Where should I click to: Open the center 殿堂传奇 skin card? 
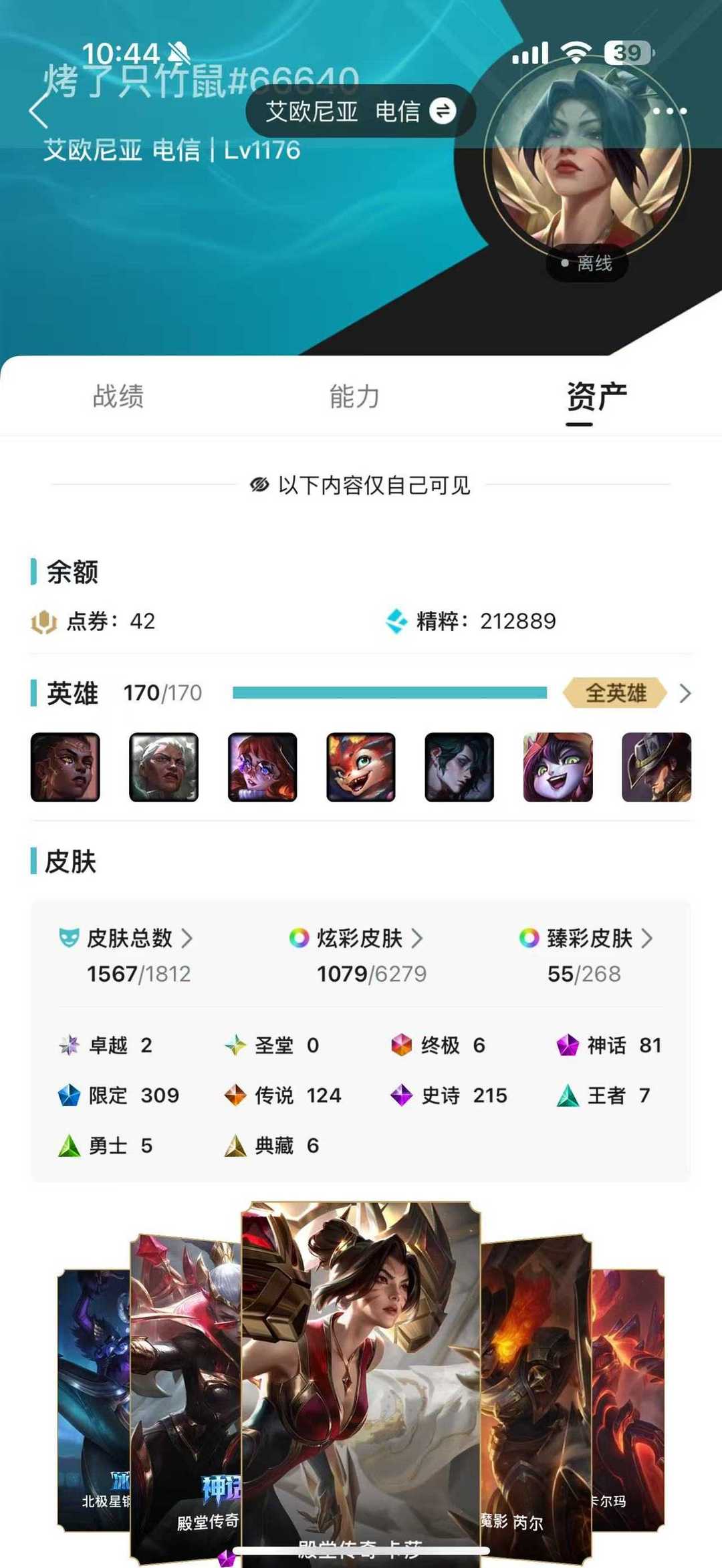tap(361, 1384)
